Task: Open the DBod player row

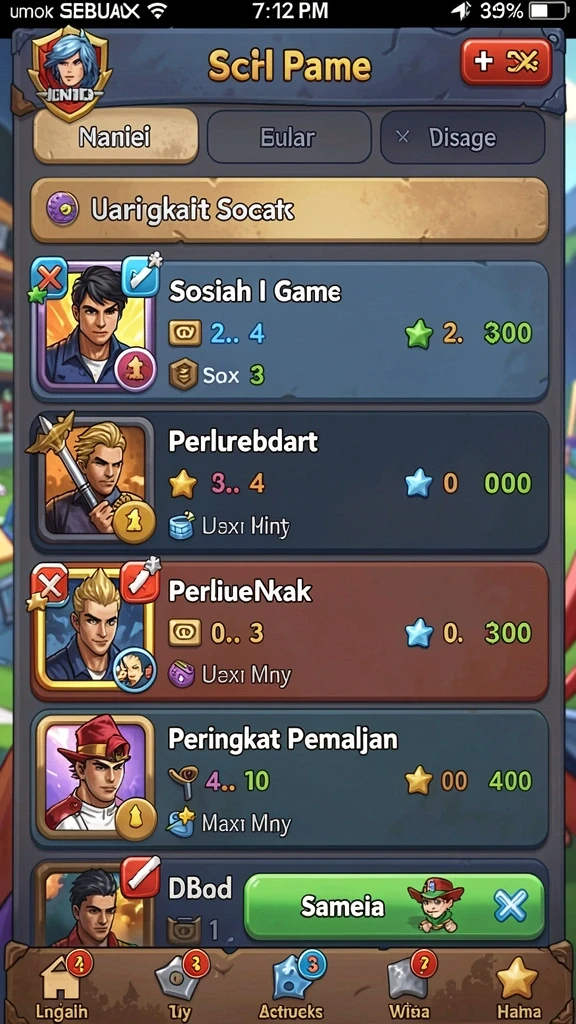Action: [x=137, y=904]
